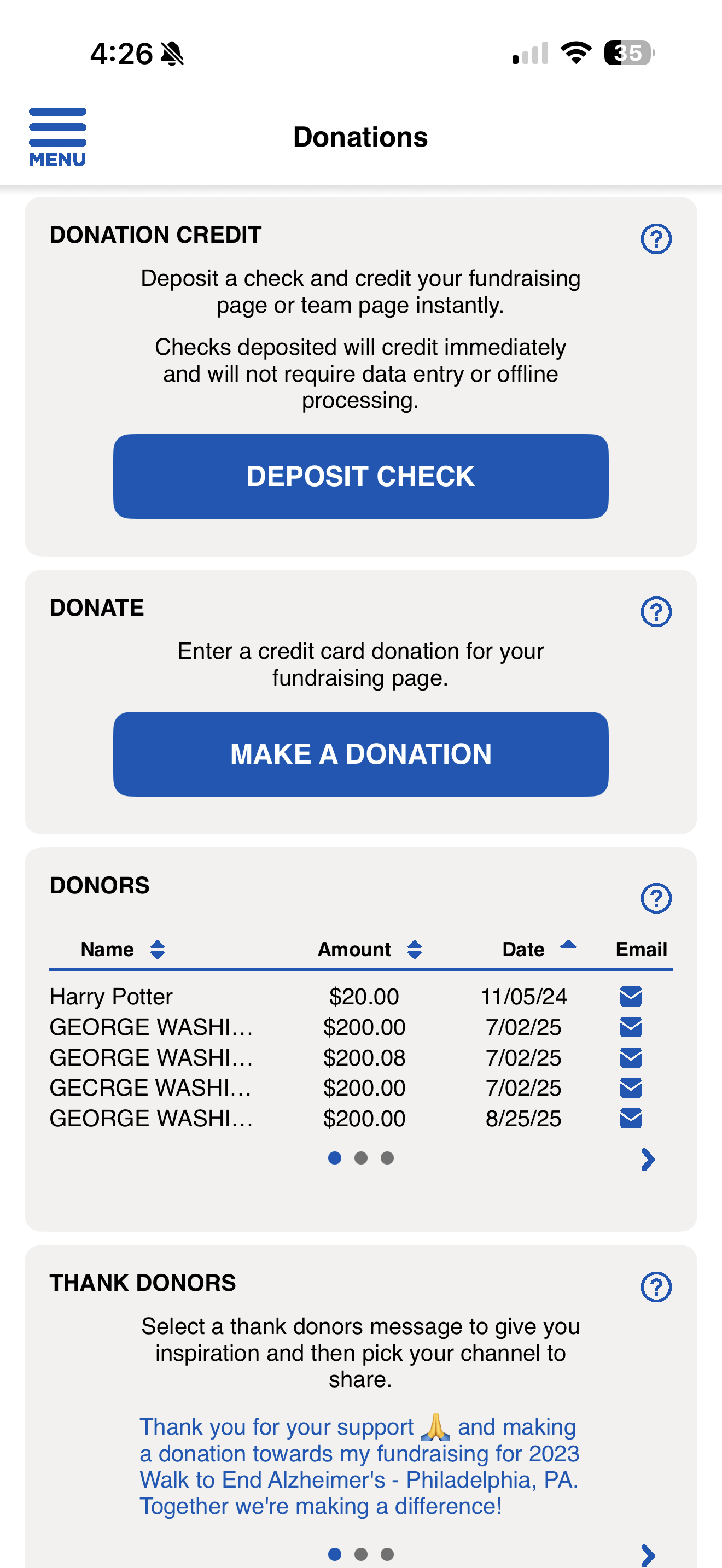Viewport: 722px width, 1568px height.
Task: Email the donor dated 8/25/25
Action: (631, 1118)
